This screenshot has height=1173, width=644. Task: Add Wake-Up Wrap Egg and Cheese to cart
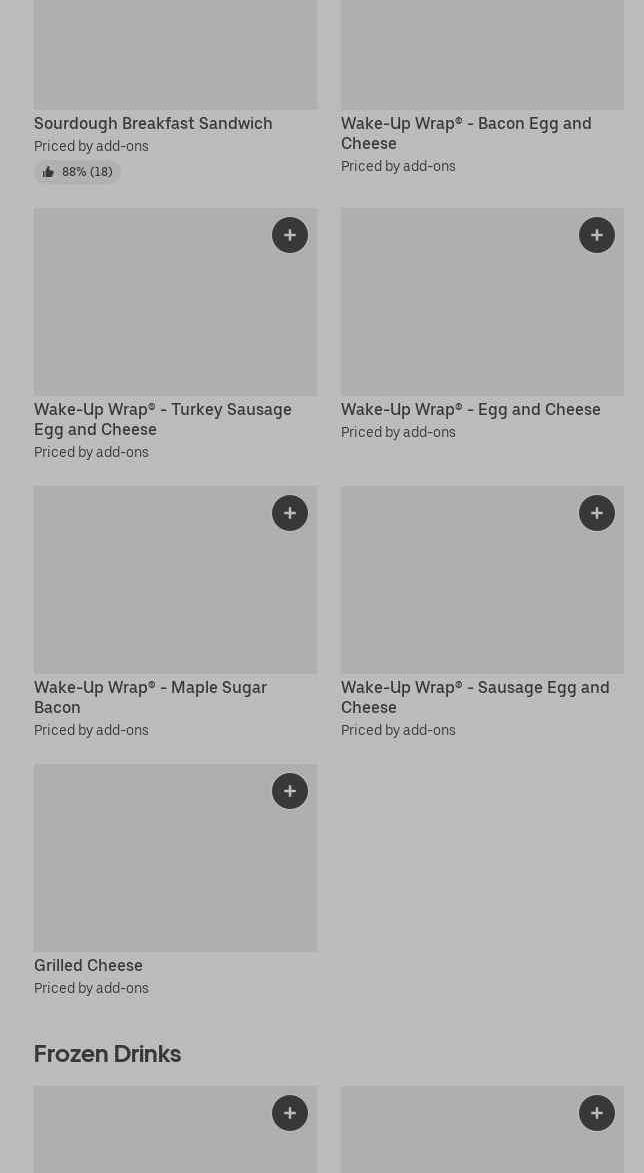pyautogui.click(x=597, y=235)
